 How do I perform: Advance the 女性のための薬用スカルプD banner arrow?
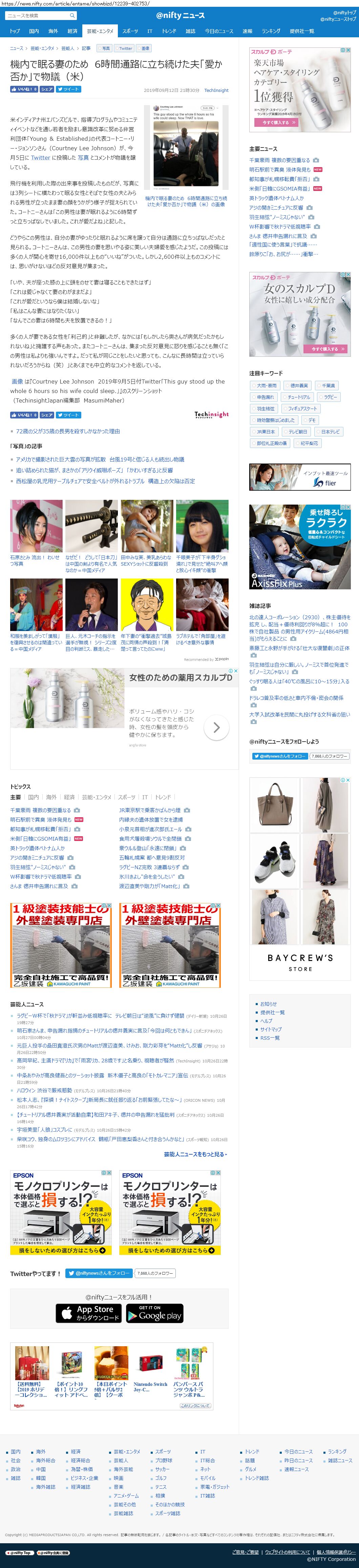[x=216, y=727]
